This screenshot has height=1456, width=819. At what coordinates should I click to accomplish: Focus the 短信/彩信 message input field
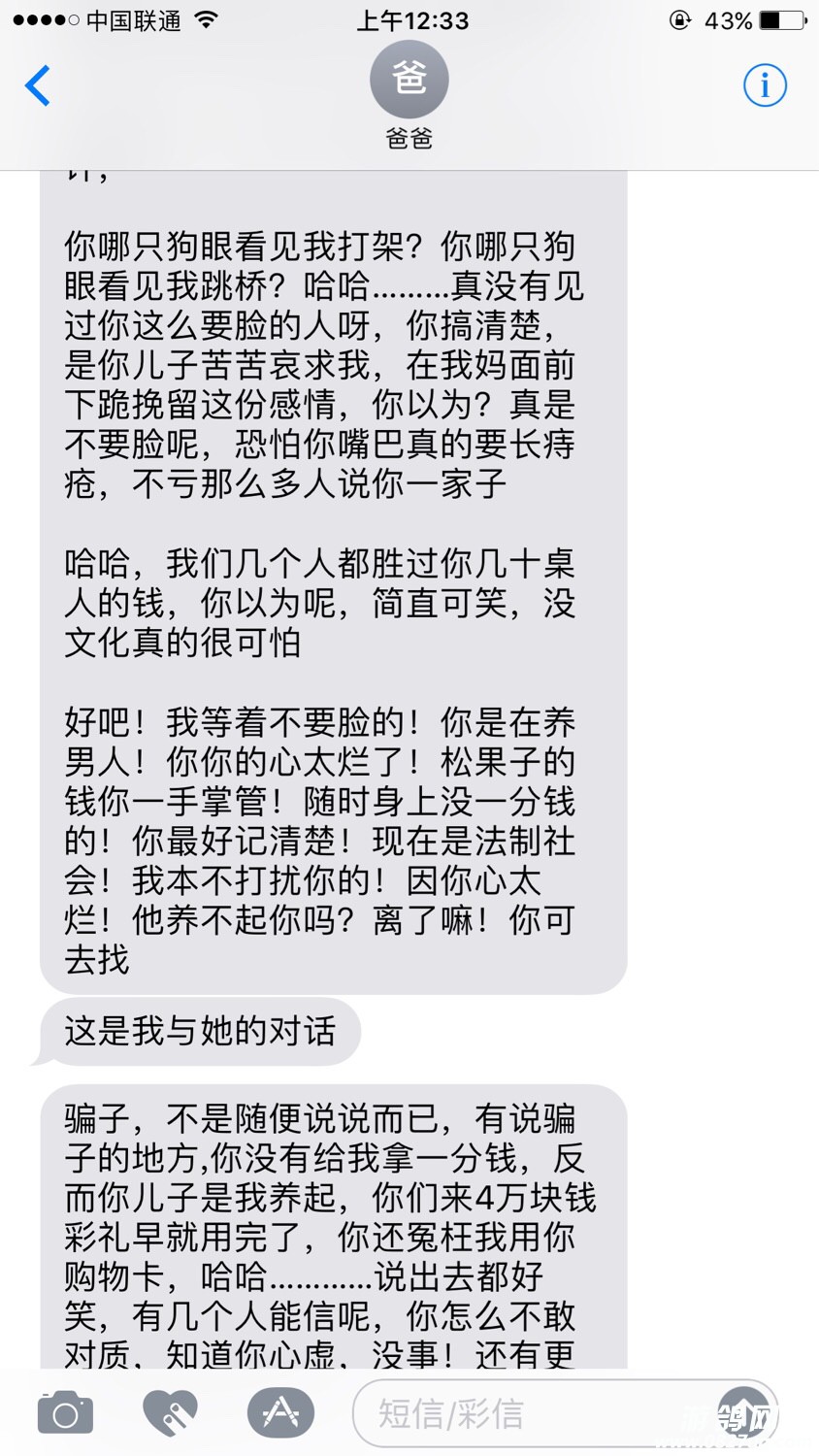524,1413
